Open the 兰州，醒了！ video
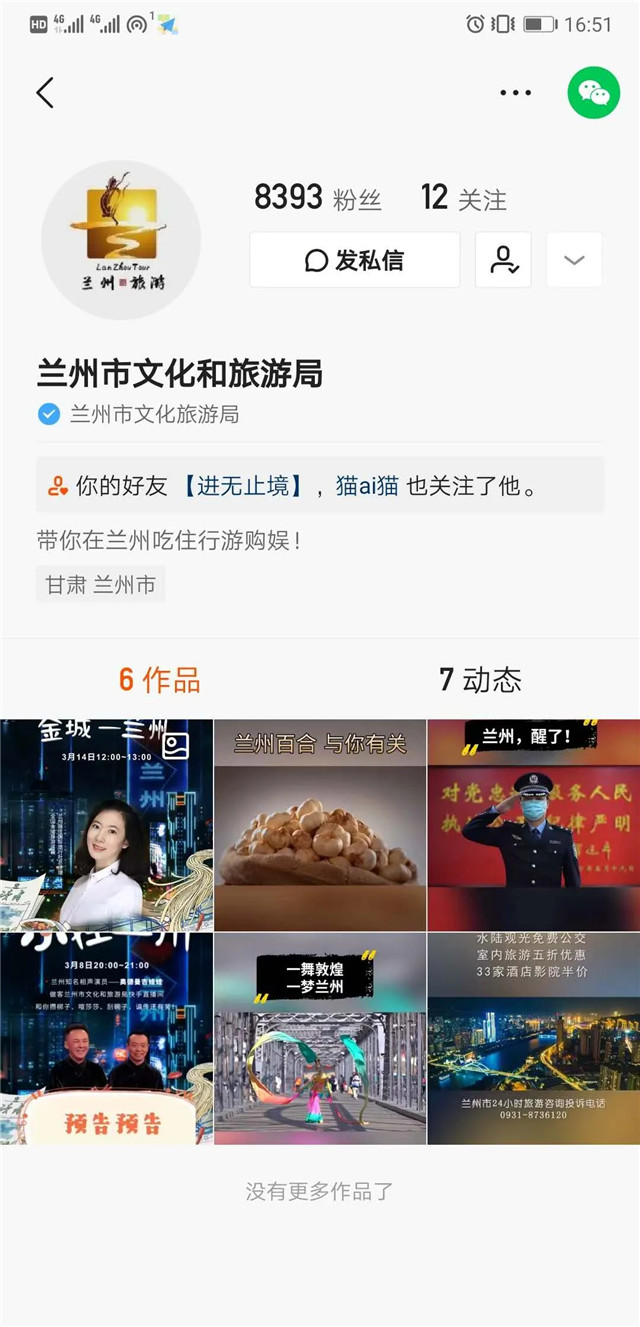 [534, 825]
